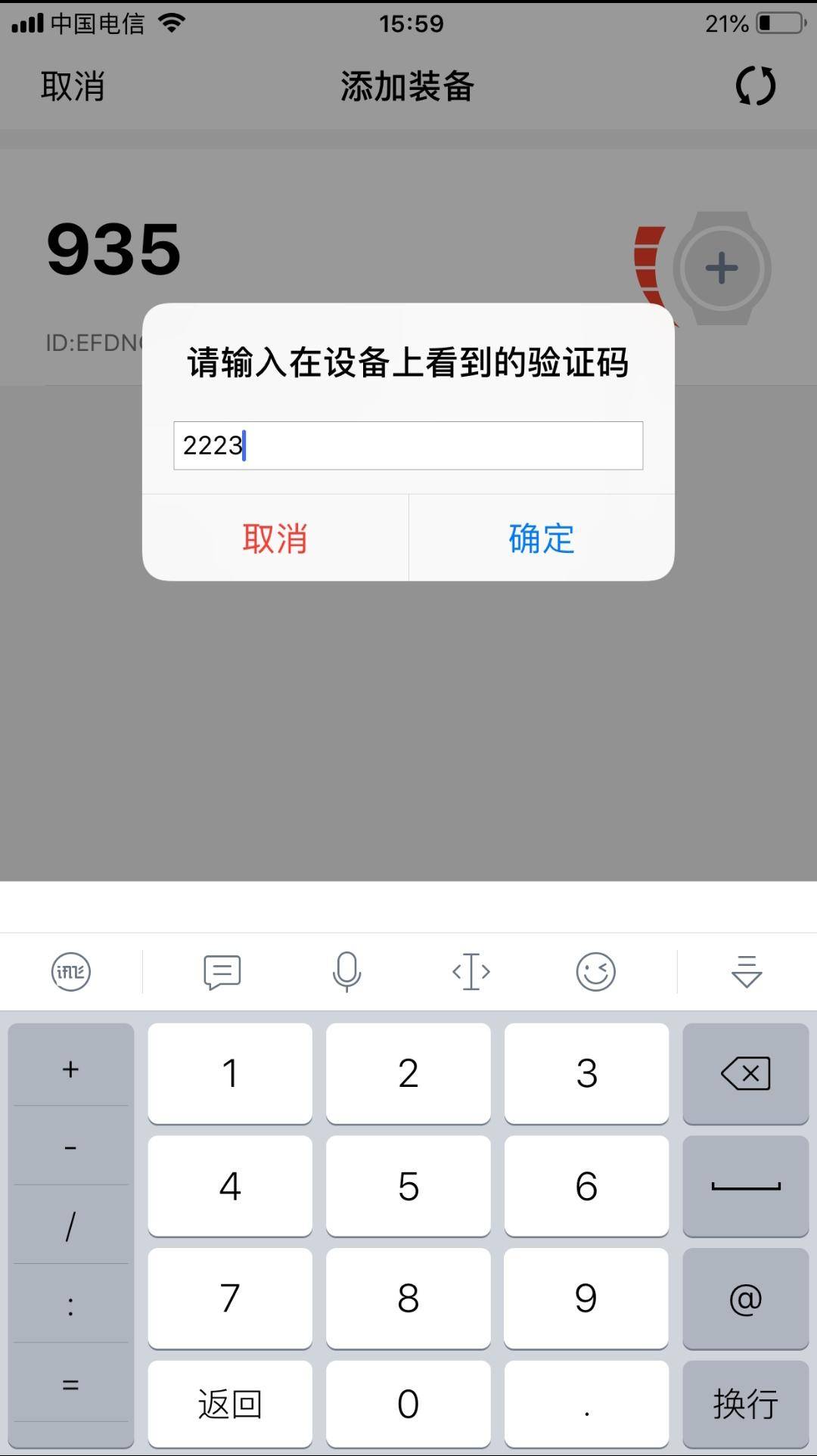Tap the battery indicator in status bar
The width and height of the screenshot is (817, 1456).
pyautogui.click(x=779, y=23)
